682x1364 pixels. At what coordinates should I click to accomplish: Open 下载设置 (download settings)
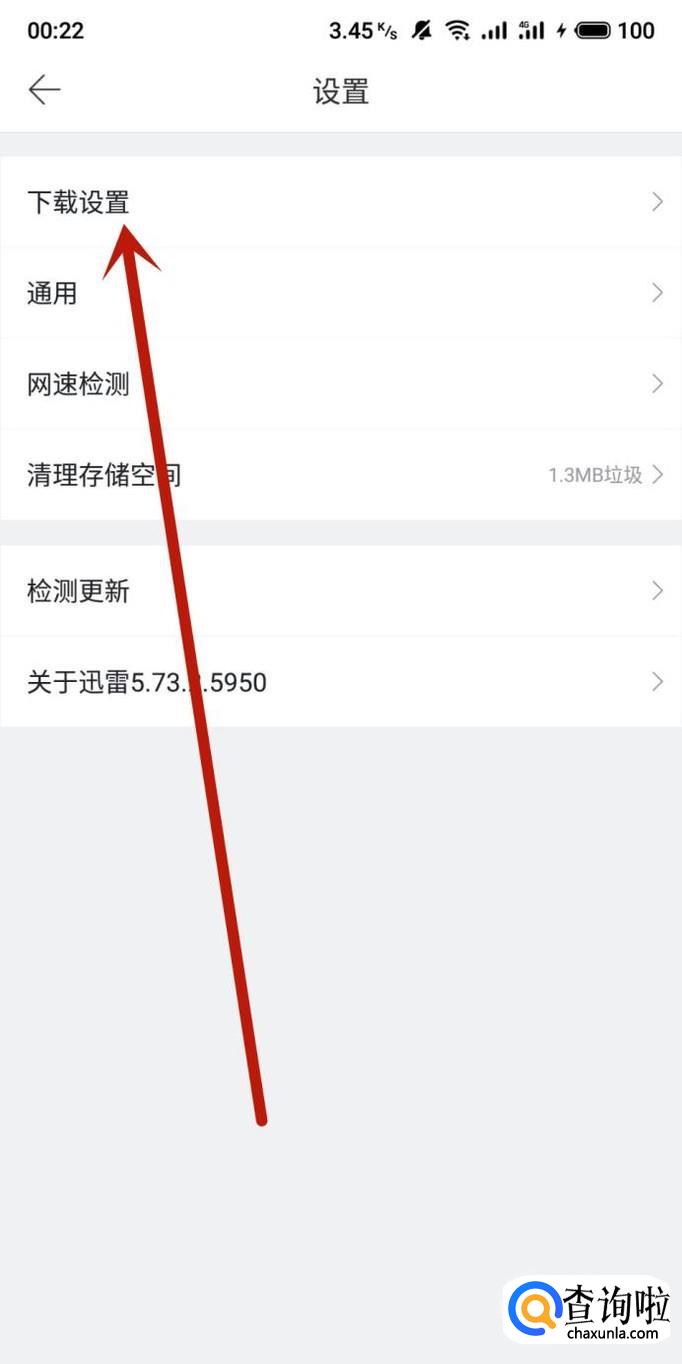(x=340, y=202)
